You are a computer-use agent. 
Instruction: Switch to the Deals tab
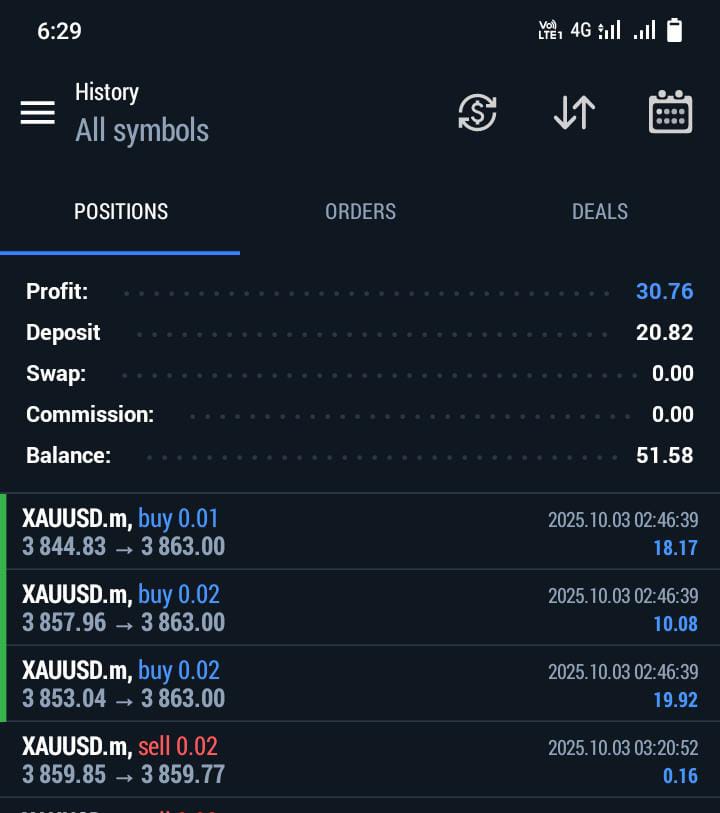[600, 212]
